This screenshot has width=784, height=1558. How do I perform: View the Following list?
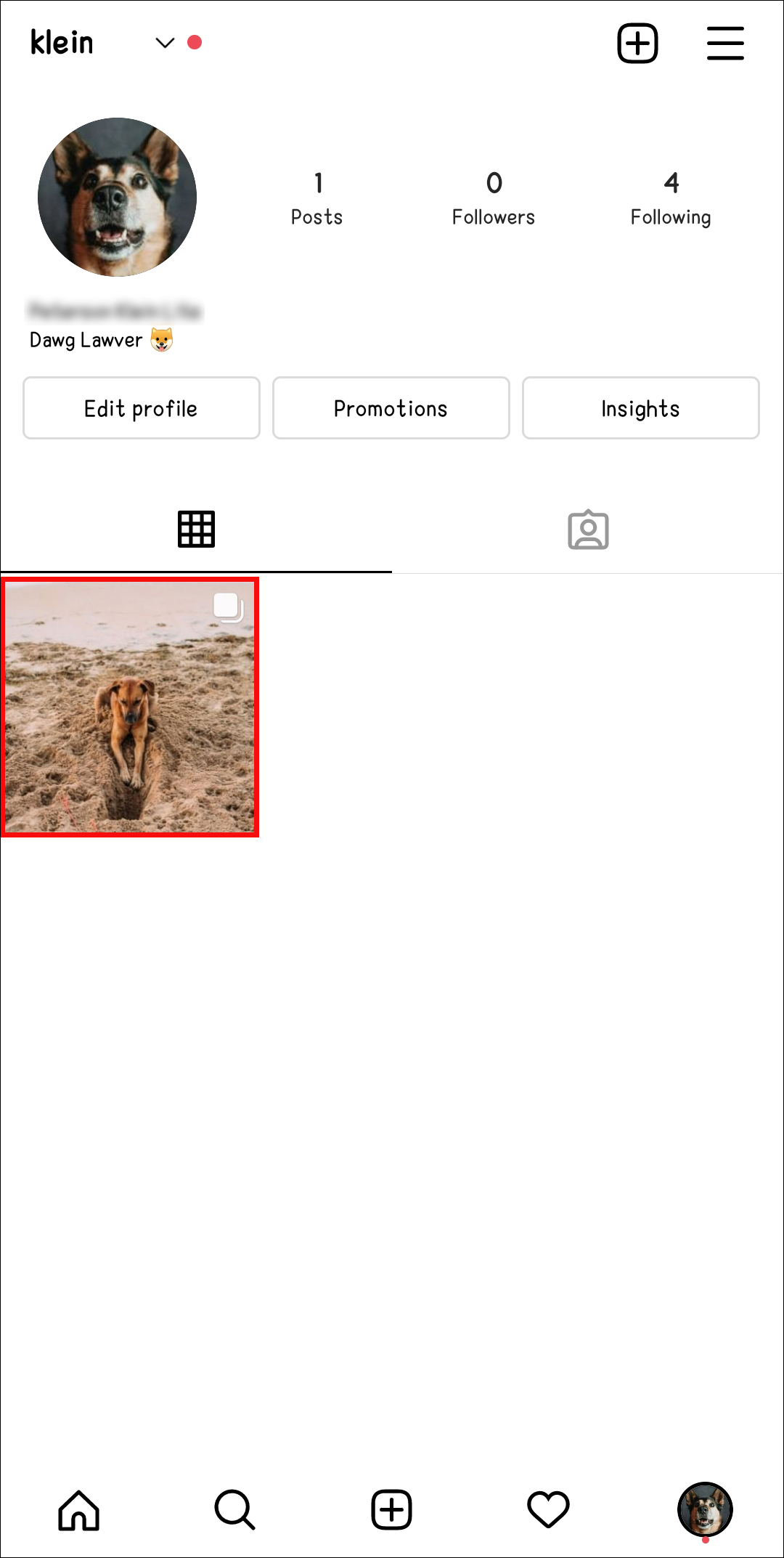(671, 198)
